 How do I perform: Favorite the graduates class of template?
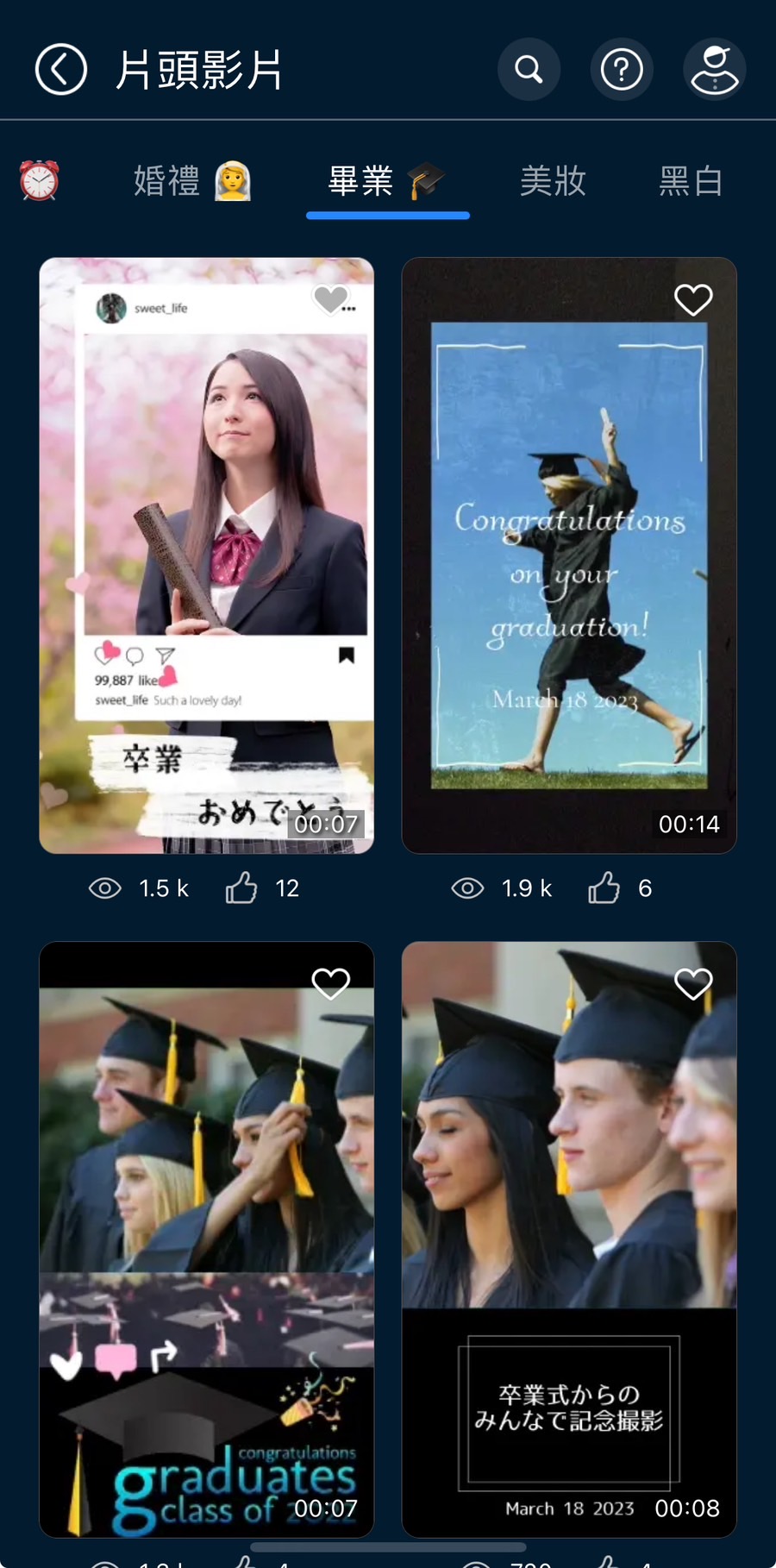(330, 983)
